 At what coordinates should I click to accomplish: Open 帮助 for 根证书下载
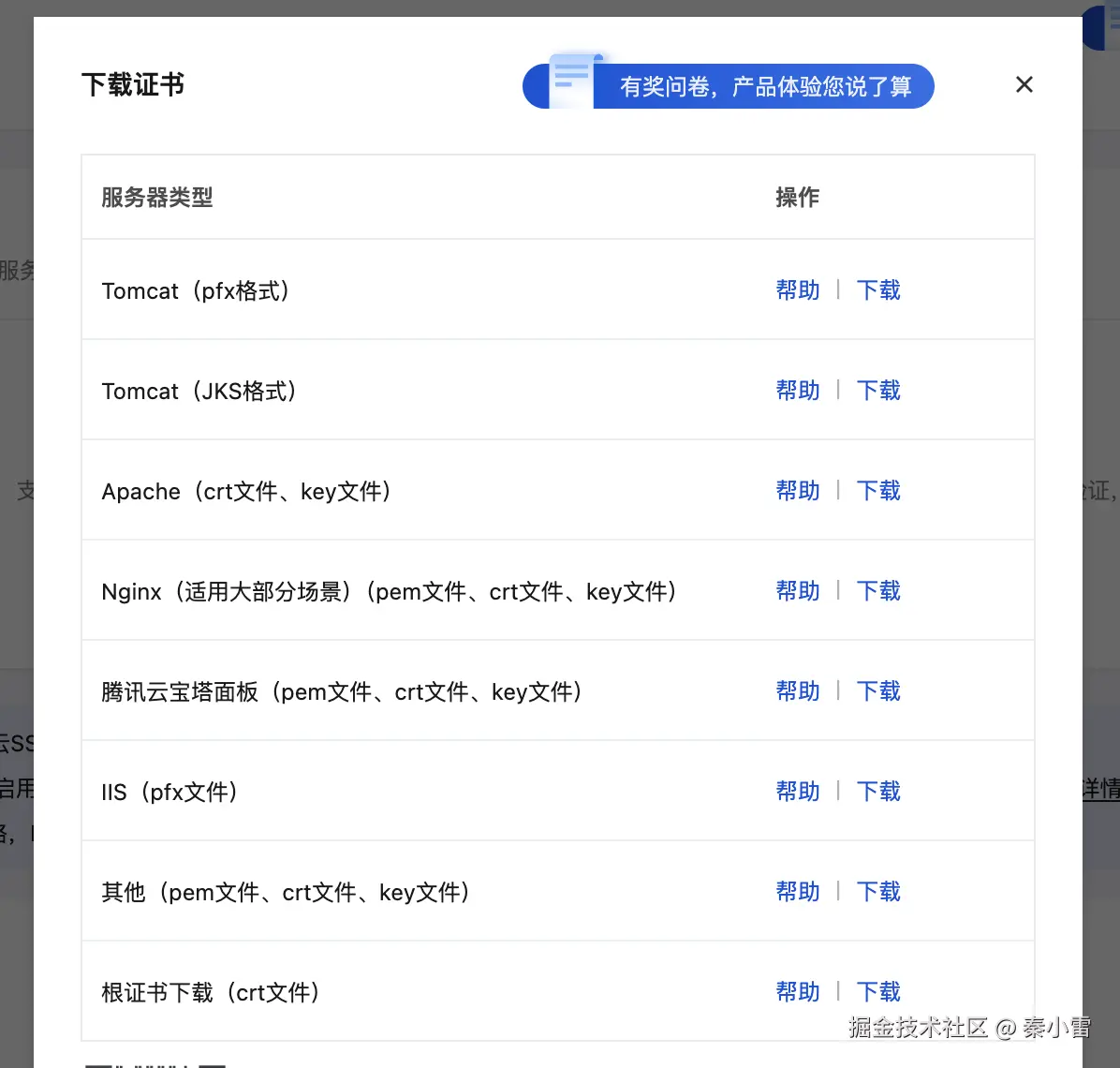coord(798,992)
